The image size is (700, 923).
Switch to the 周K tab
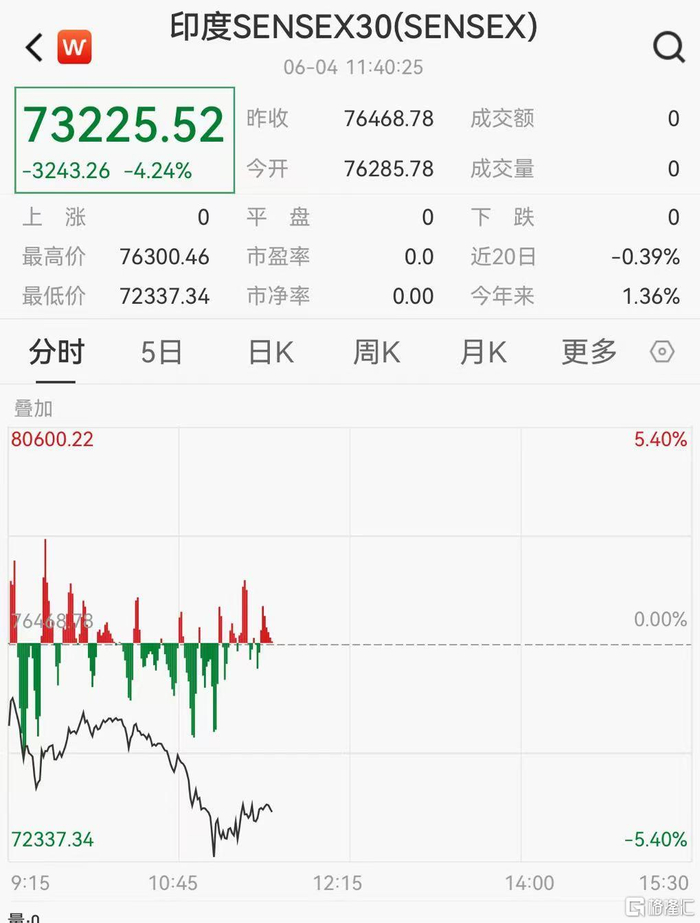tap(377, 352)
